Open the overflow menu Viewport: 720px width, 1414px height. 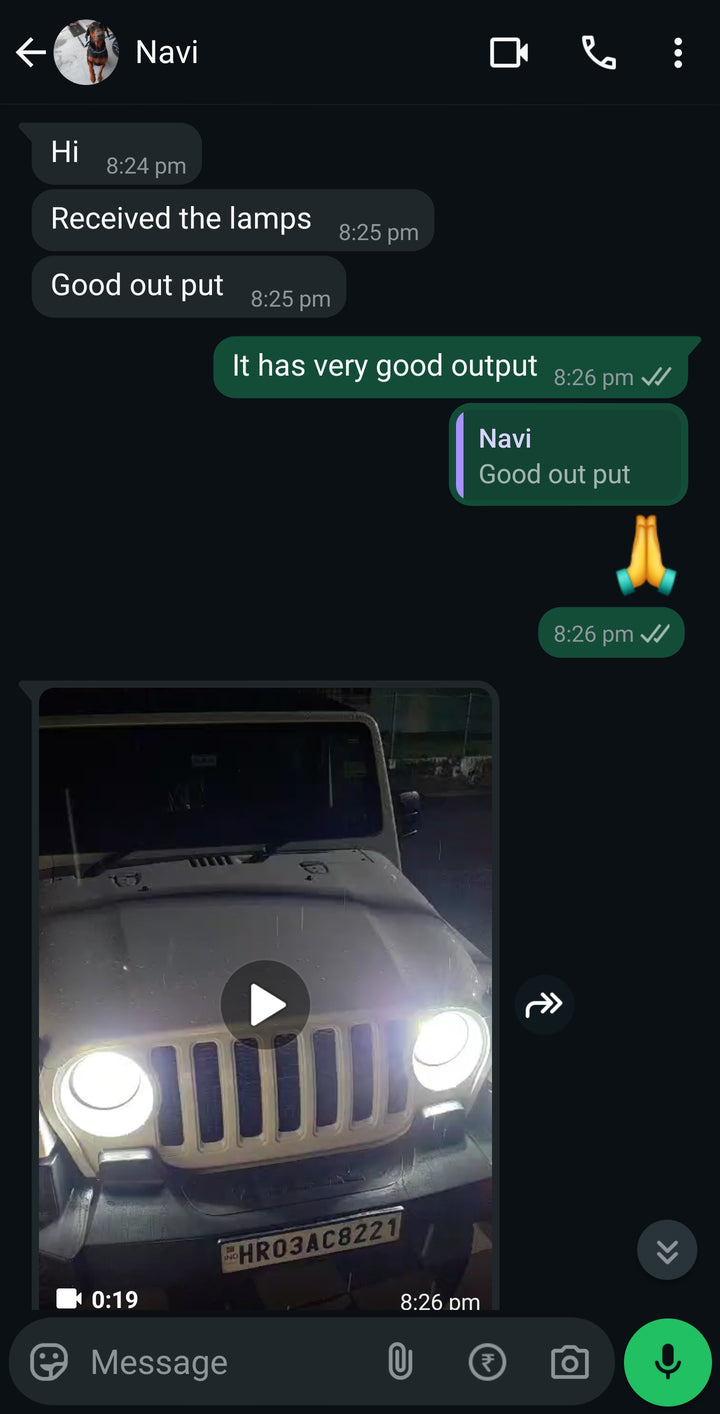pyautogui.click(x=678, y=53)
